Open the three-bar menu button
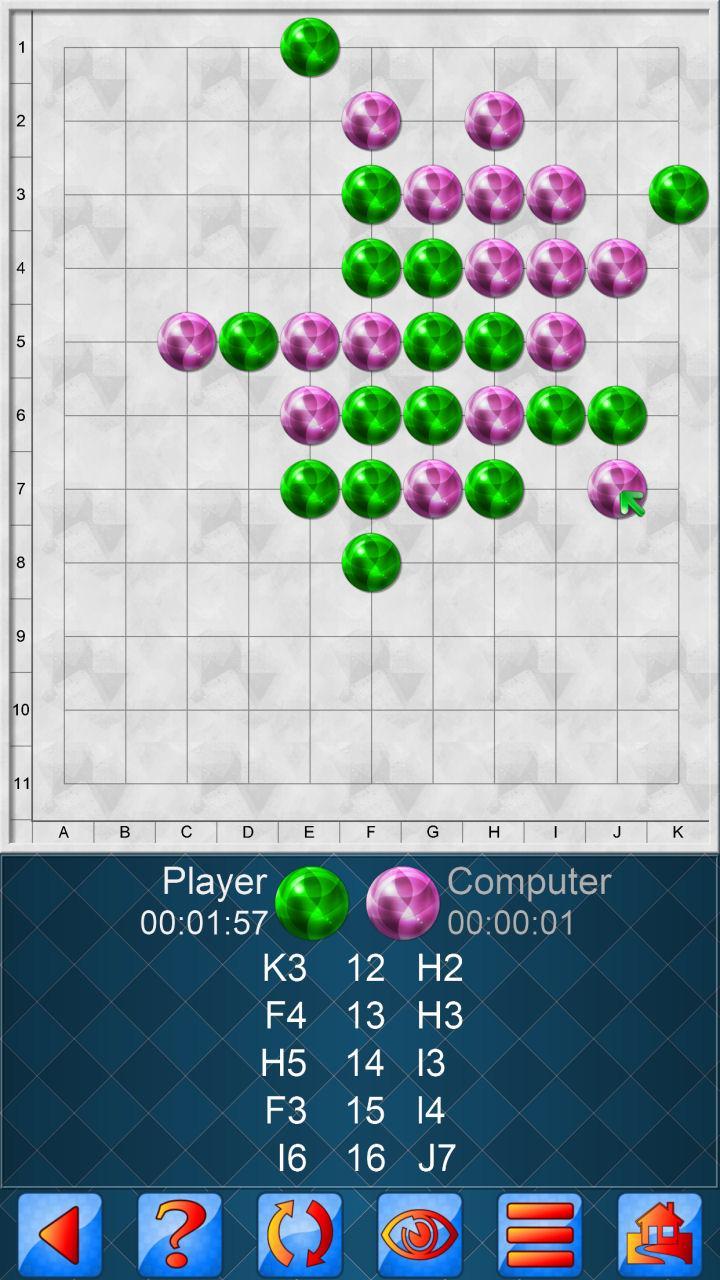The height and width of the screenshot is (1280, 720). coord(540,1235)
